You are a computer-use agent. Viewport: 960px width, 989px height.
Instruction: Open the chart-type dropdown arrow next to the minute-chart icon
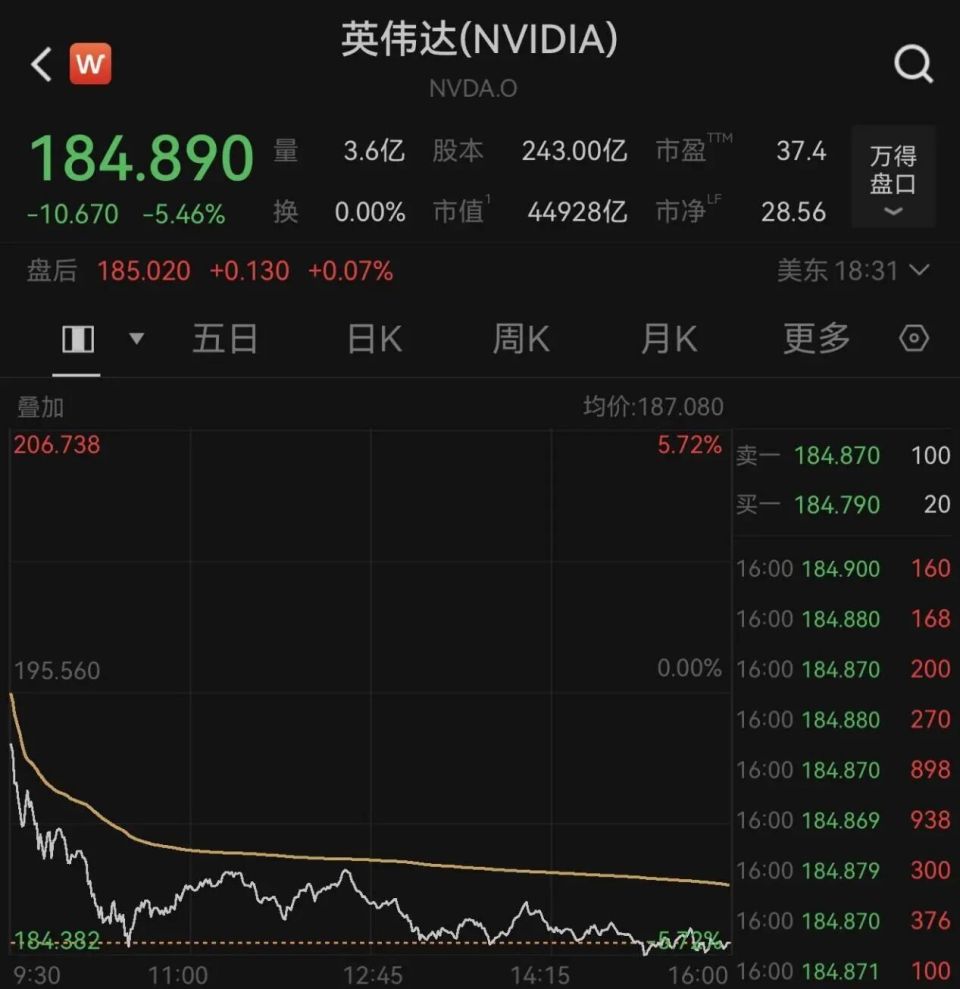coord(136,339)
